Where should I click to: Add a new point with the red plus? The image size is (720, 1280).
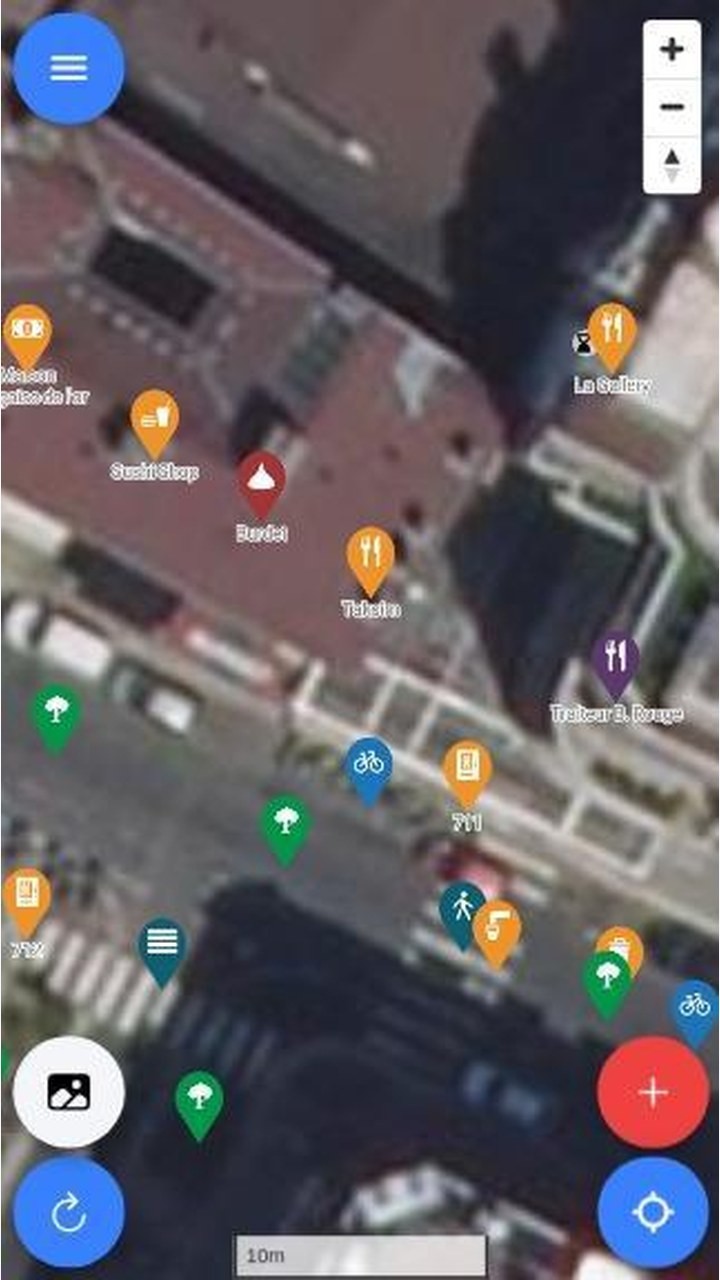tap(653, 1091)
